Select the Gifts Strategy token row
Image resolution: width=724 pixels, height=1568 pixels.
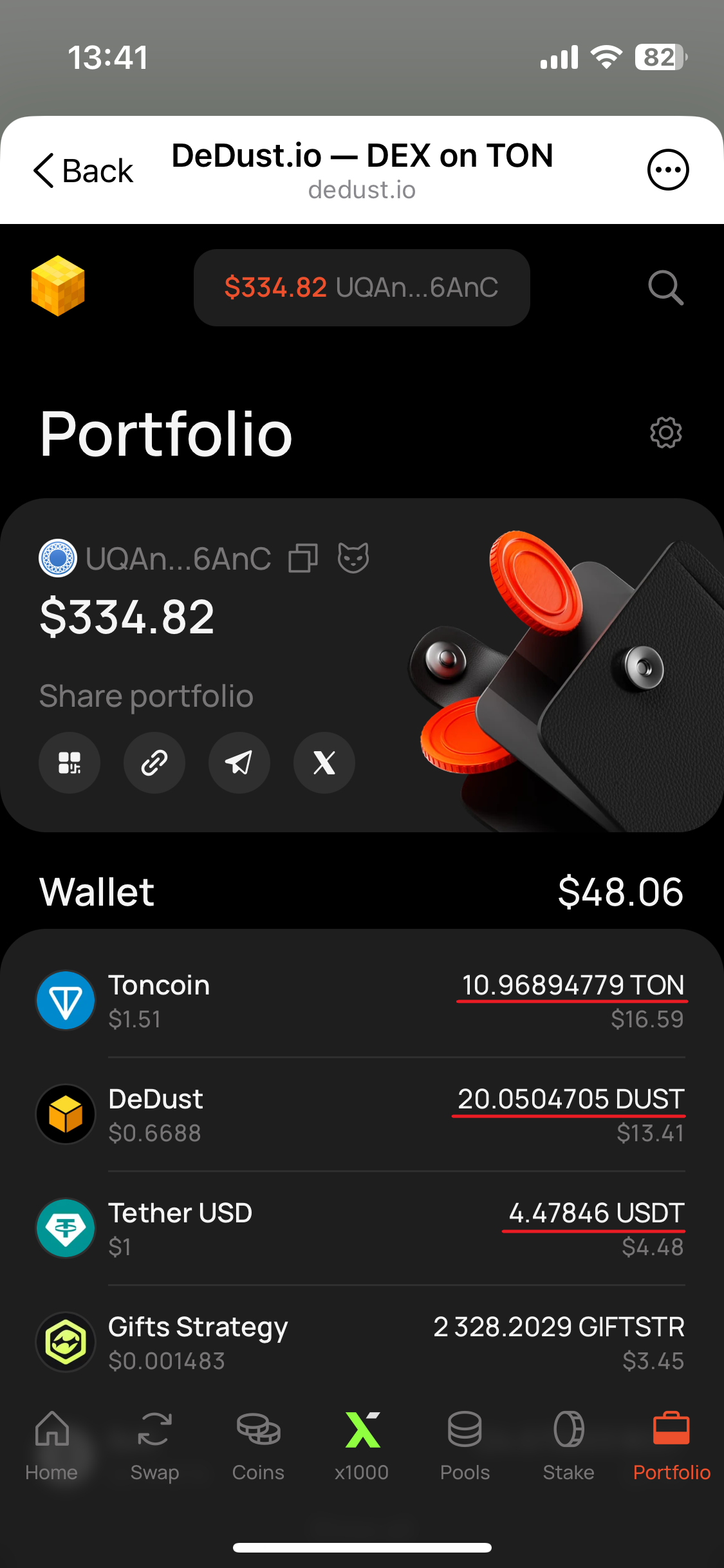click(x=362, y=1343)
